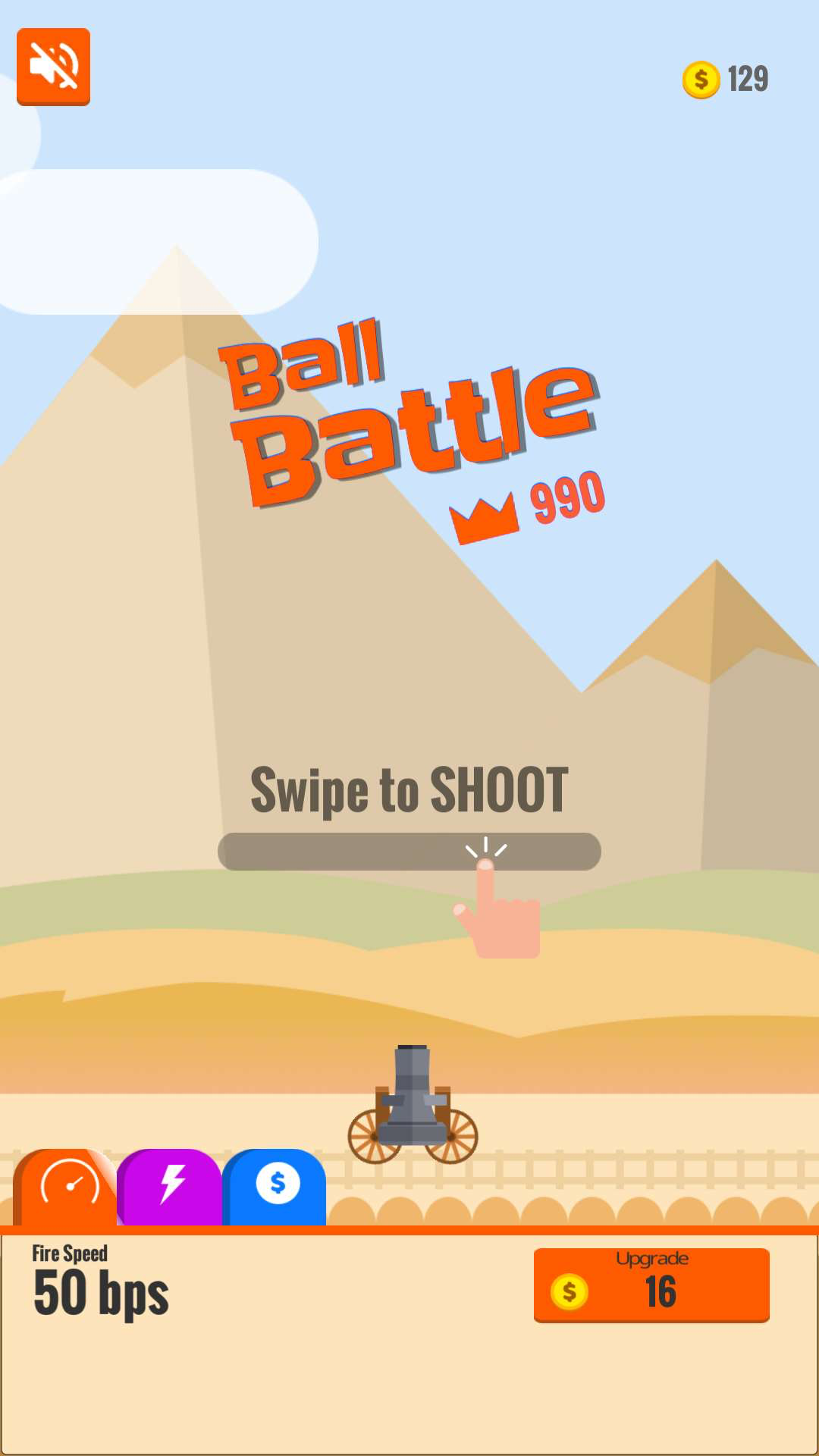
Task: Toggle the mute sound button
Action: 53,67
